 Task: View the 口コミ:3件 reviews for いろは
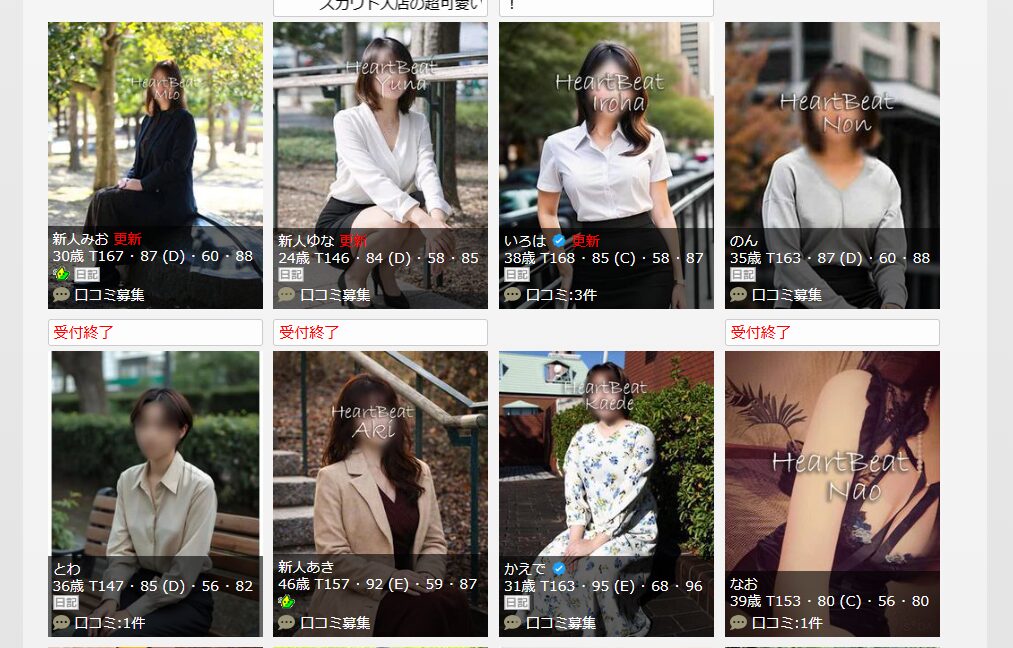point(560,295)
